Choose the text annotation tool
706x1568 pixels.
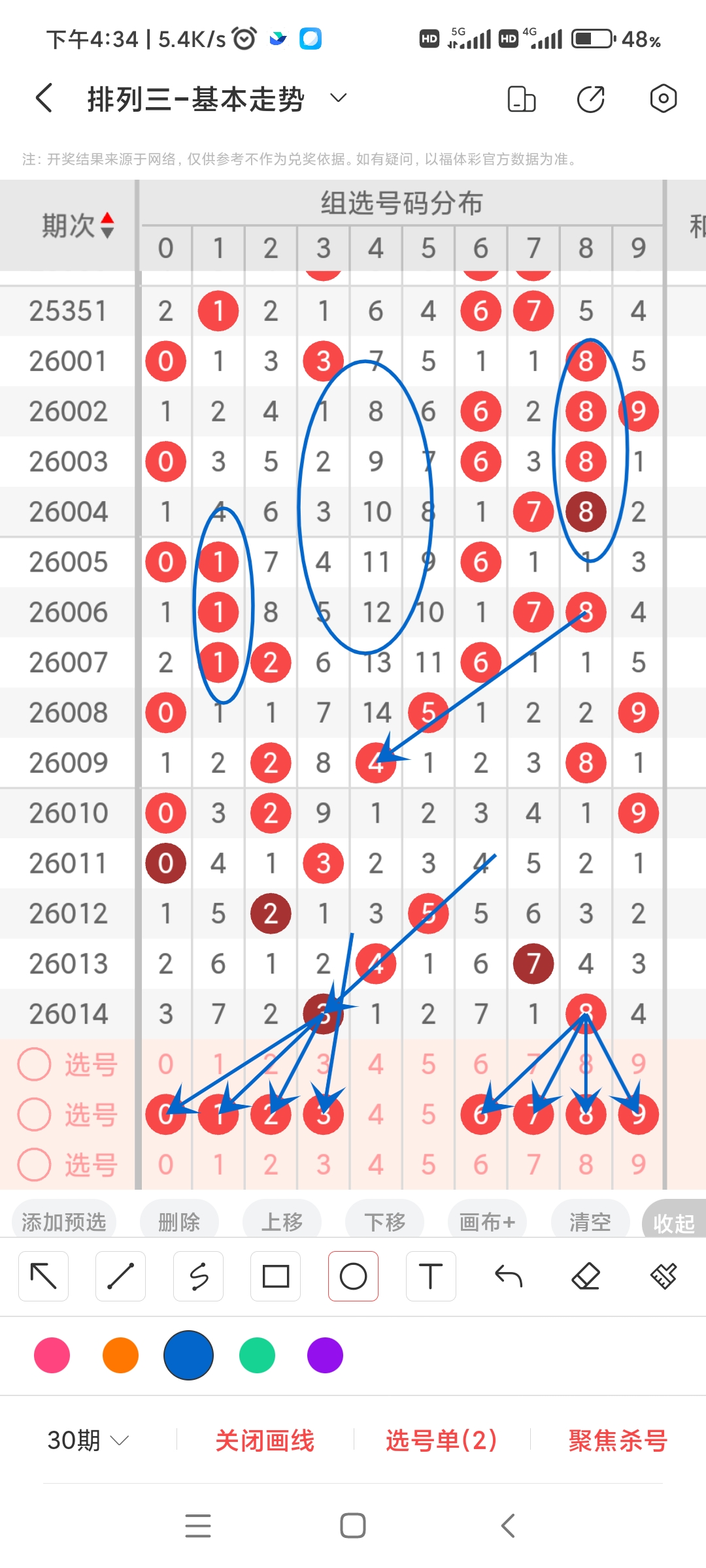click(430, 1275)
